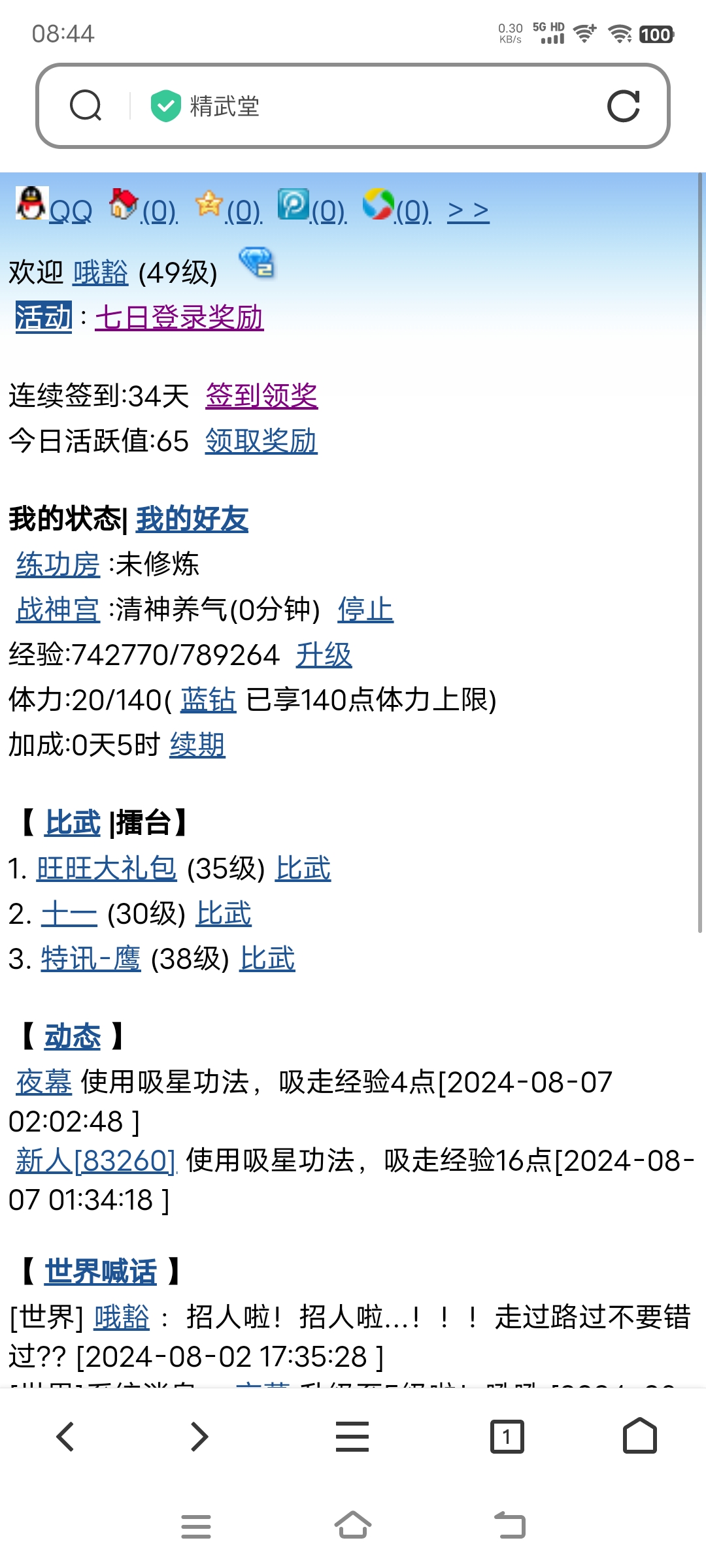Open the 动态 news feed section
The width and height of the screenshot is (706, 1568).
click(73, 1037)
